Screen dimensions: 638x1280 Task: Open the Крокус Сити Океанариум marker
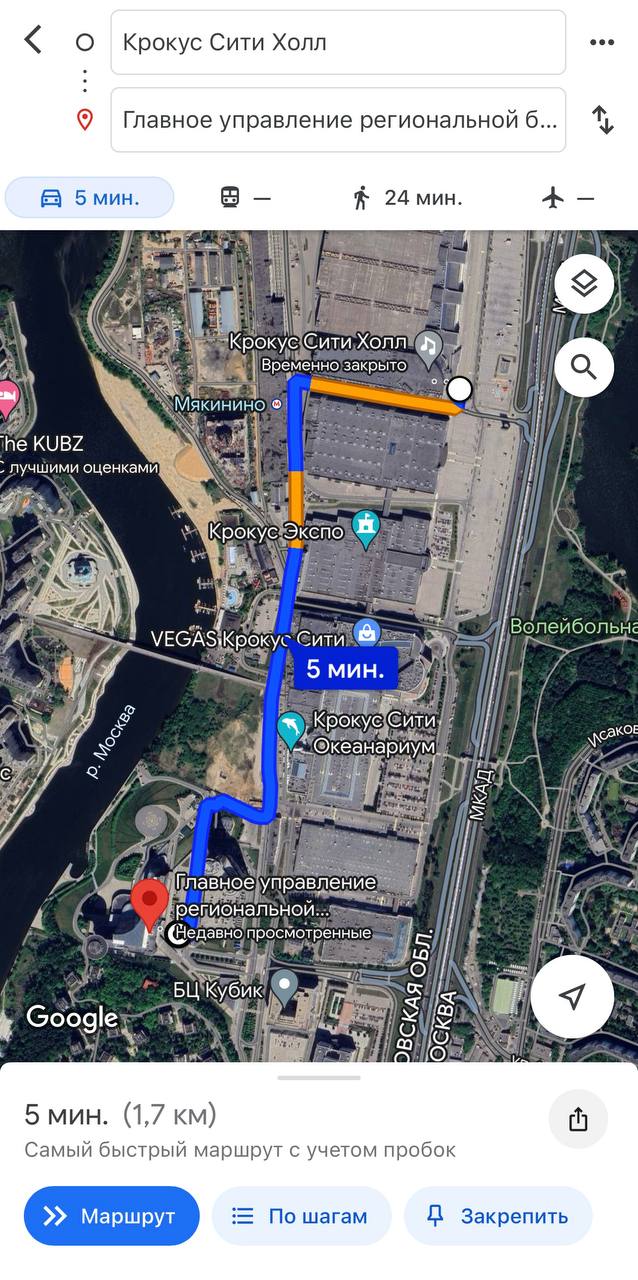(291, 731)
